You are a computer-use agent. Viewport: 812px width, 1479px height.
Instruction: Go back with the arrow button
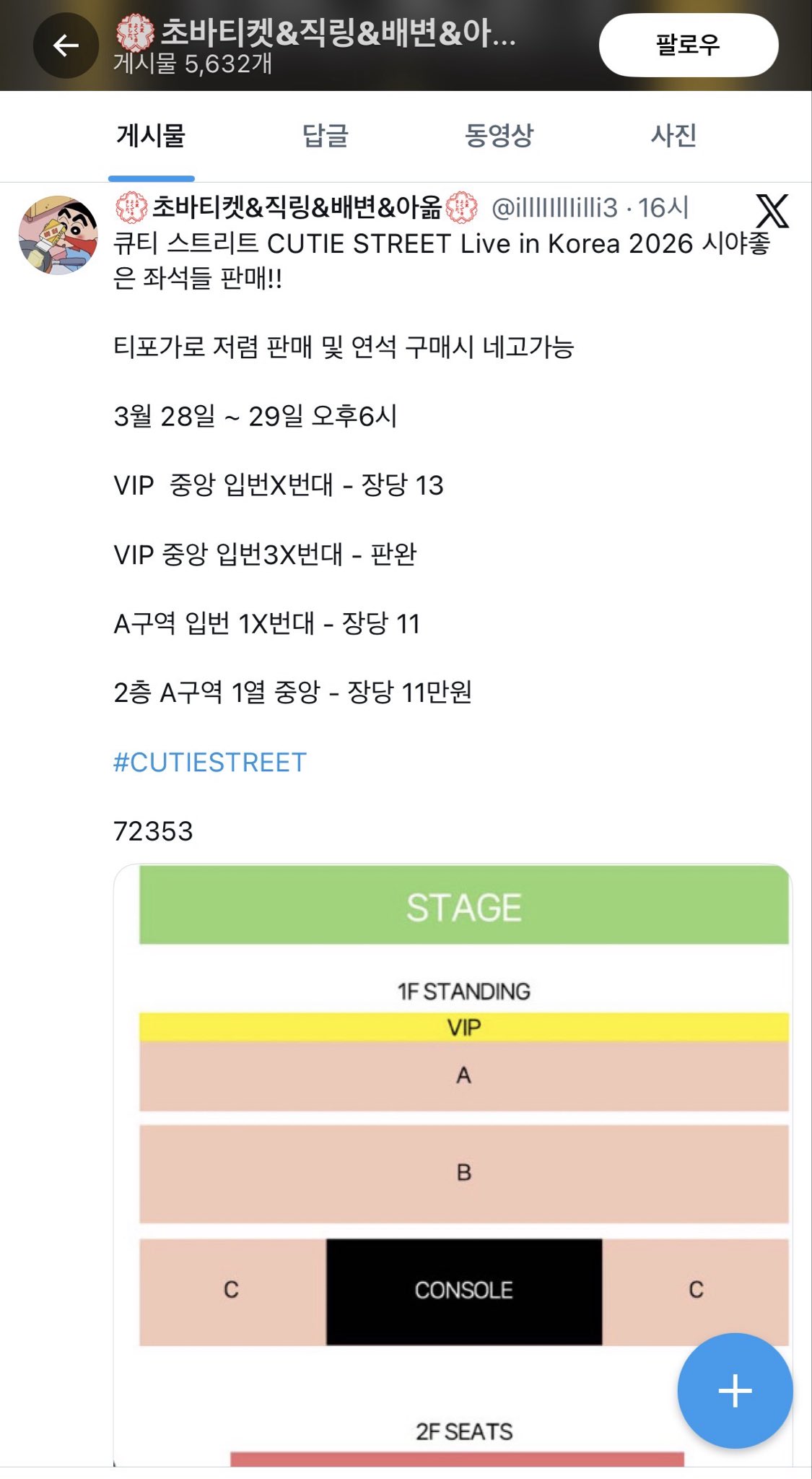coord(66,46)
